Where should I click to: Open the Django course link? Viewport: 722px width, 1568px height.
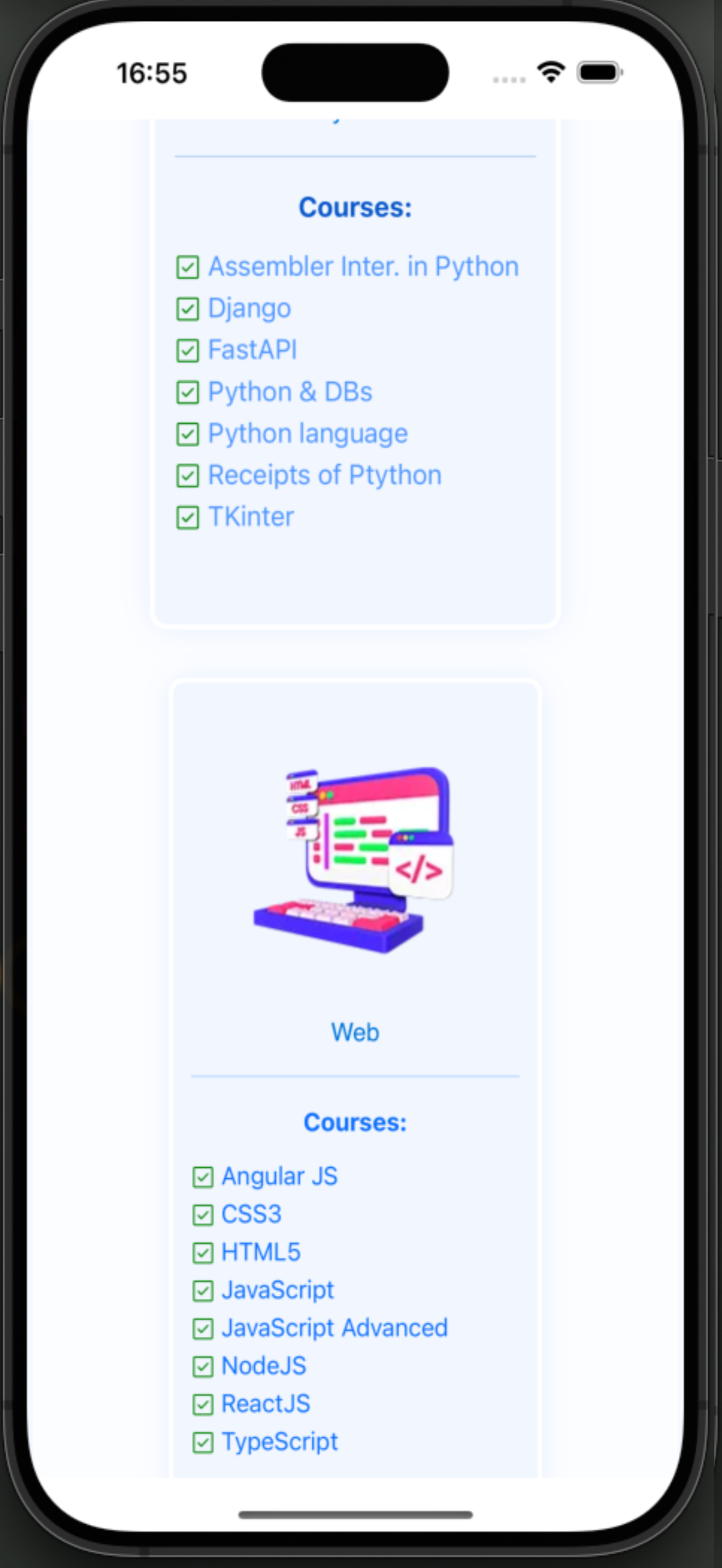[x=249, y=308]
